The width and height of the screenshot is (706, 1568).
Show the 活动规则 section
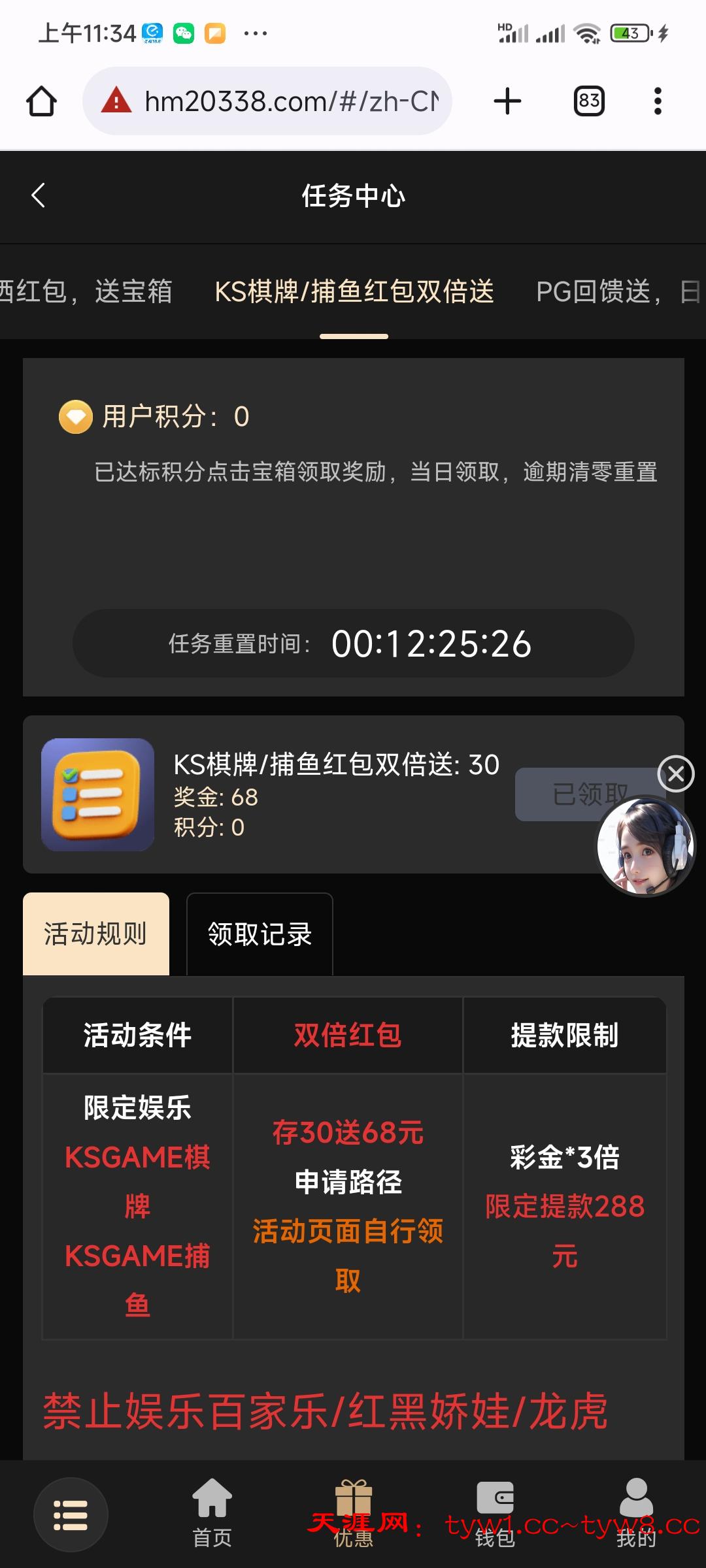96,934
